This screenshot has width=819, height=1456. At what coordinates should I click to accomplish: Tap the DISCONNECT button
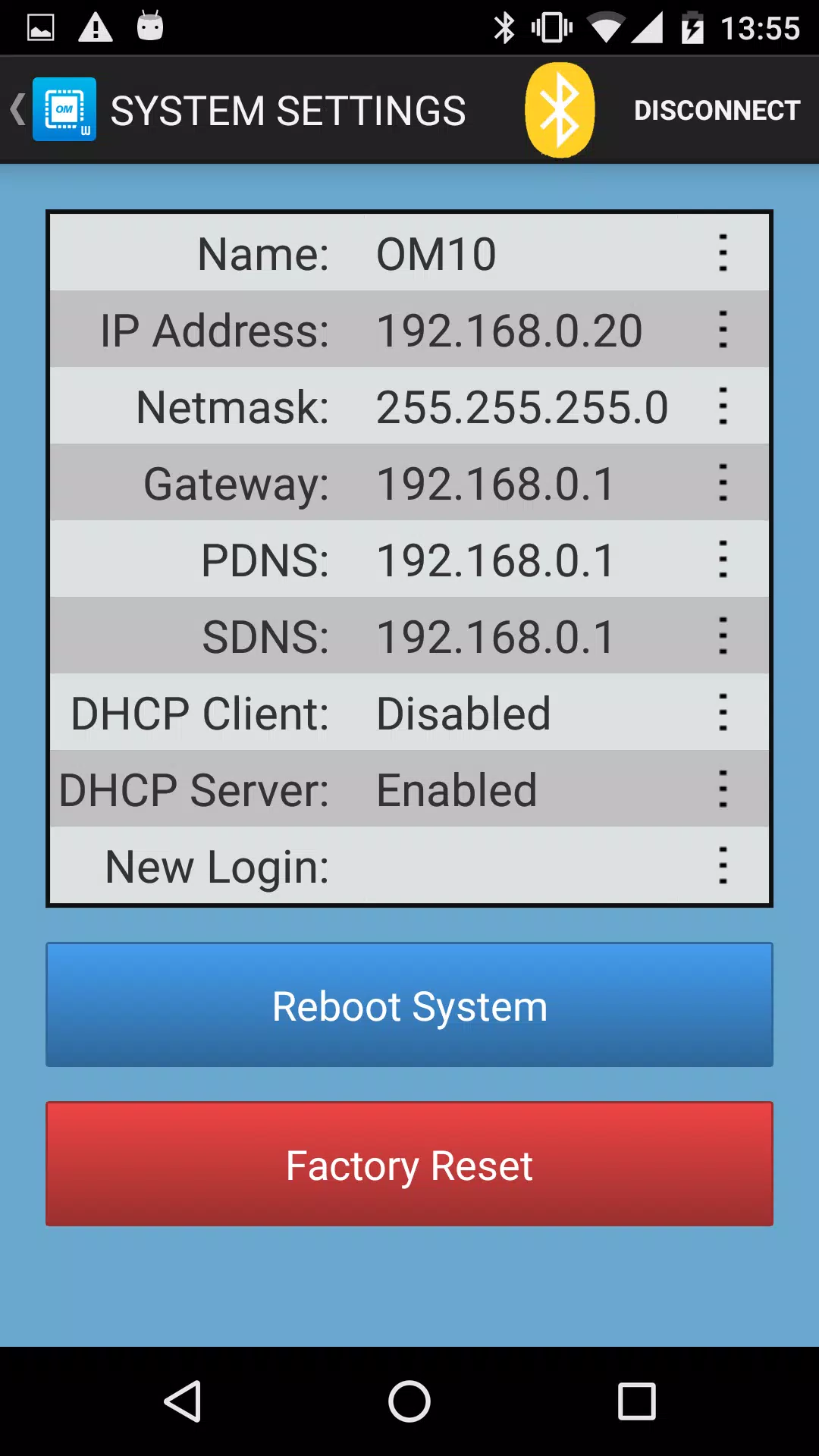click(x=717, y=111)
